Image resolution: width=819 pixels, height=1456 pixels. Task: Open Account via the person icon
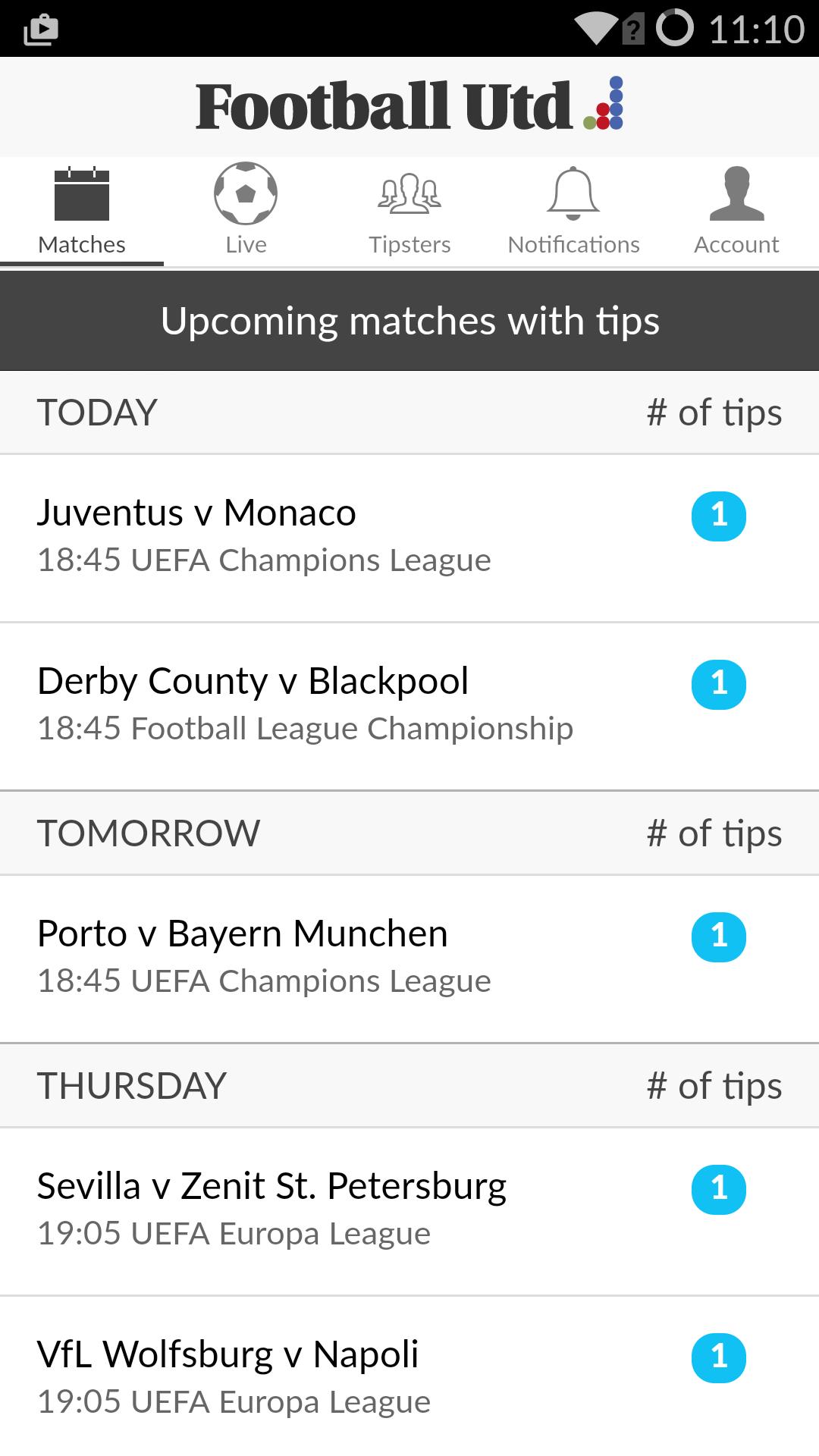(736, 192)
